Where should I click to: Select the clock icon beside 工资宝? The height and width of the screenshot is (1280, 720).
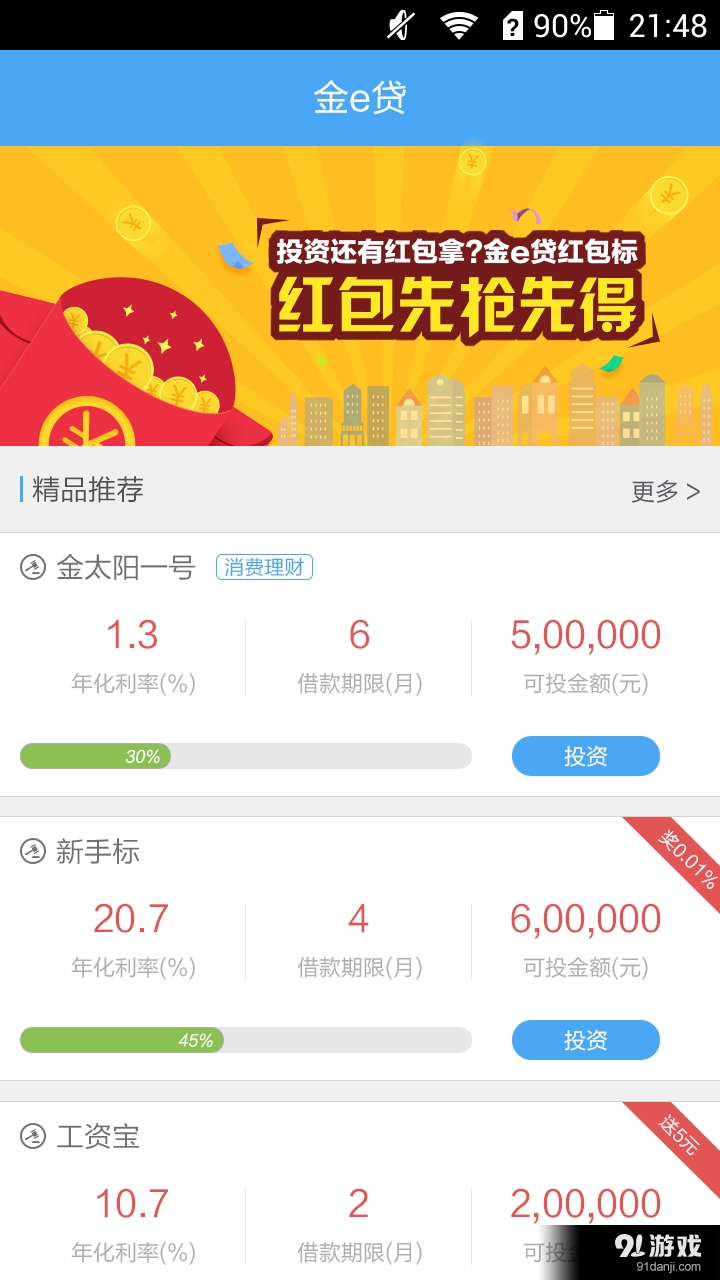pos(34,1137)
